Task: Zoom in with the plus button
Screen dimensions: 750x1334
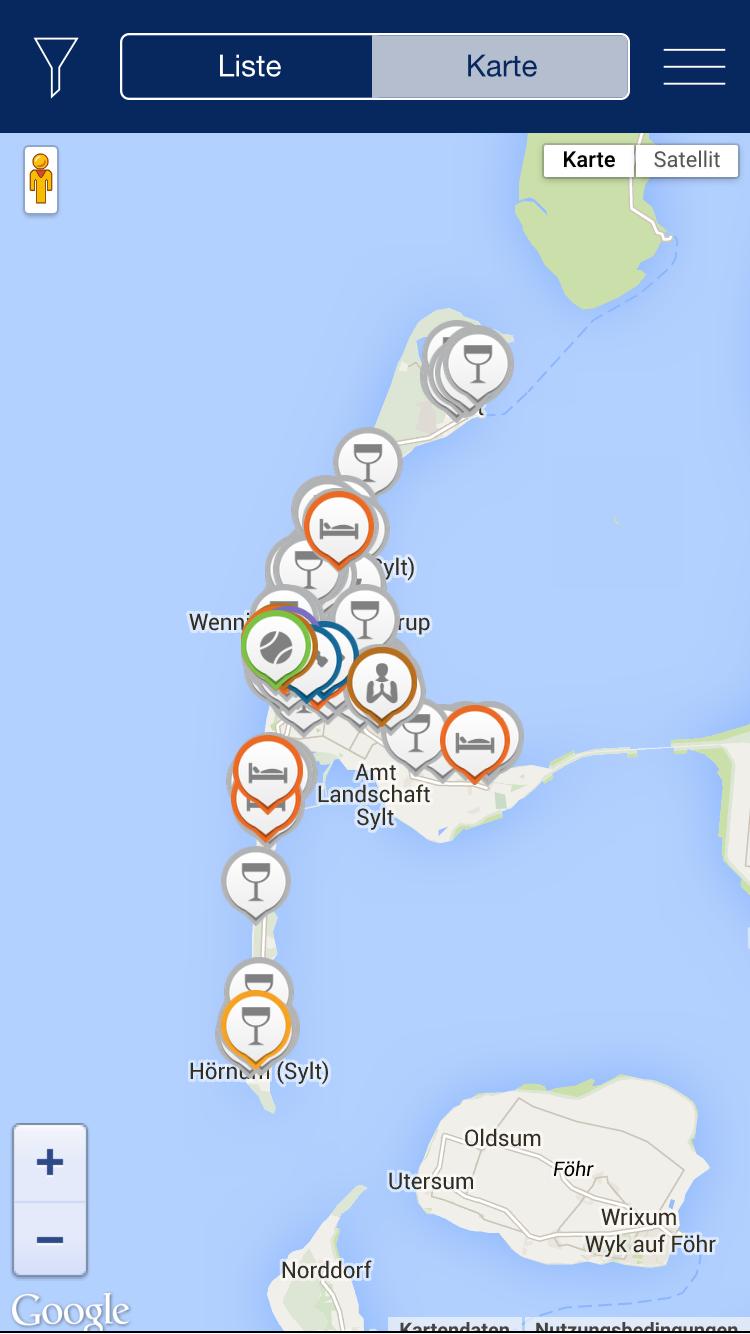Action: coord(50,1162)
